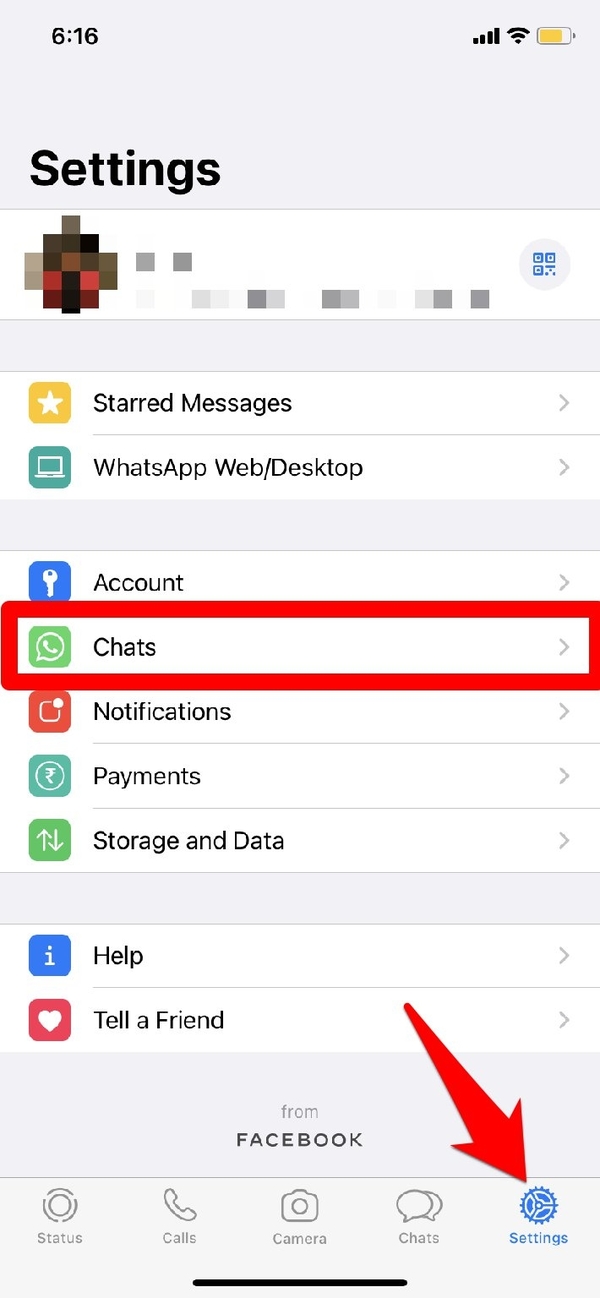Open Starred Messages
Viewport: 600px width, 1298px height.
(300, 403)
